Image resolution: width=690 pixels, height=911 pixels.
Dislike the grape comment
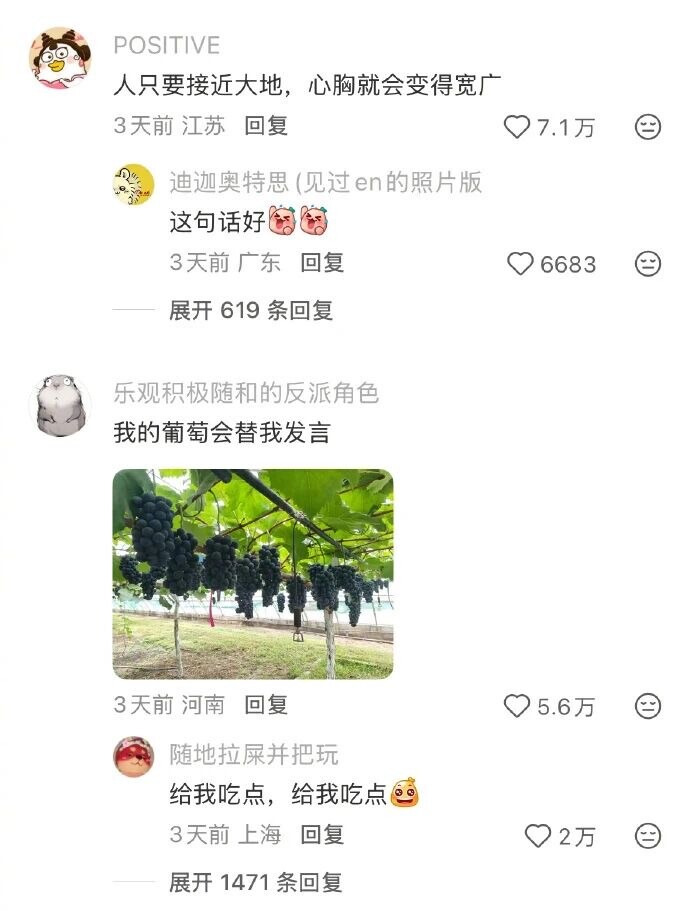point(648,706)
